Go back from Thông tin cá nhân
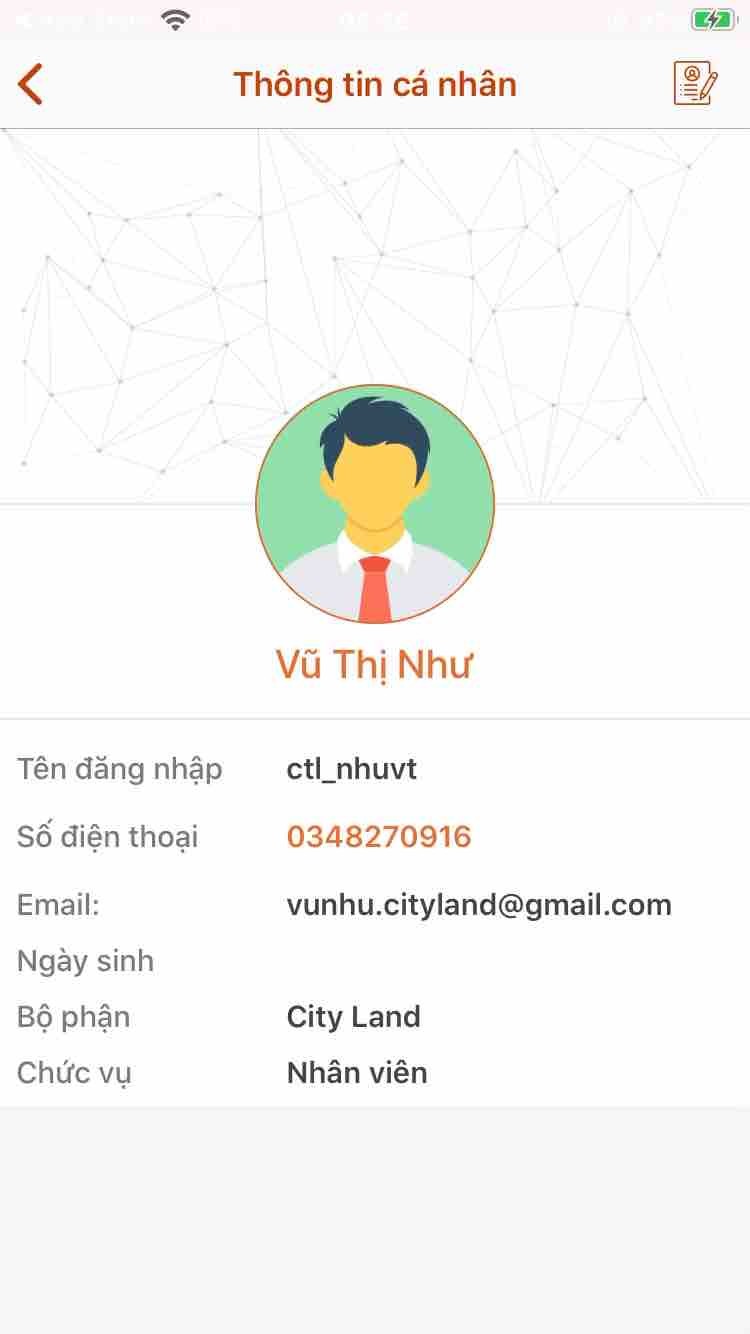 pos(31,84)
